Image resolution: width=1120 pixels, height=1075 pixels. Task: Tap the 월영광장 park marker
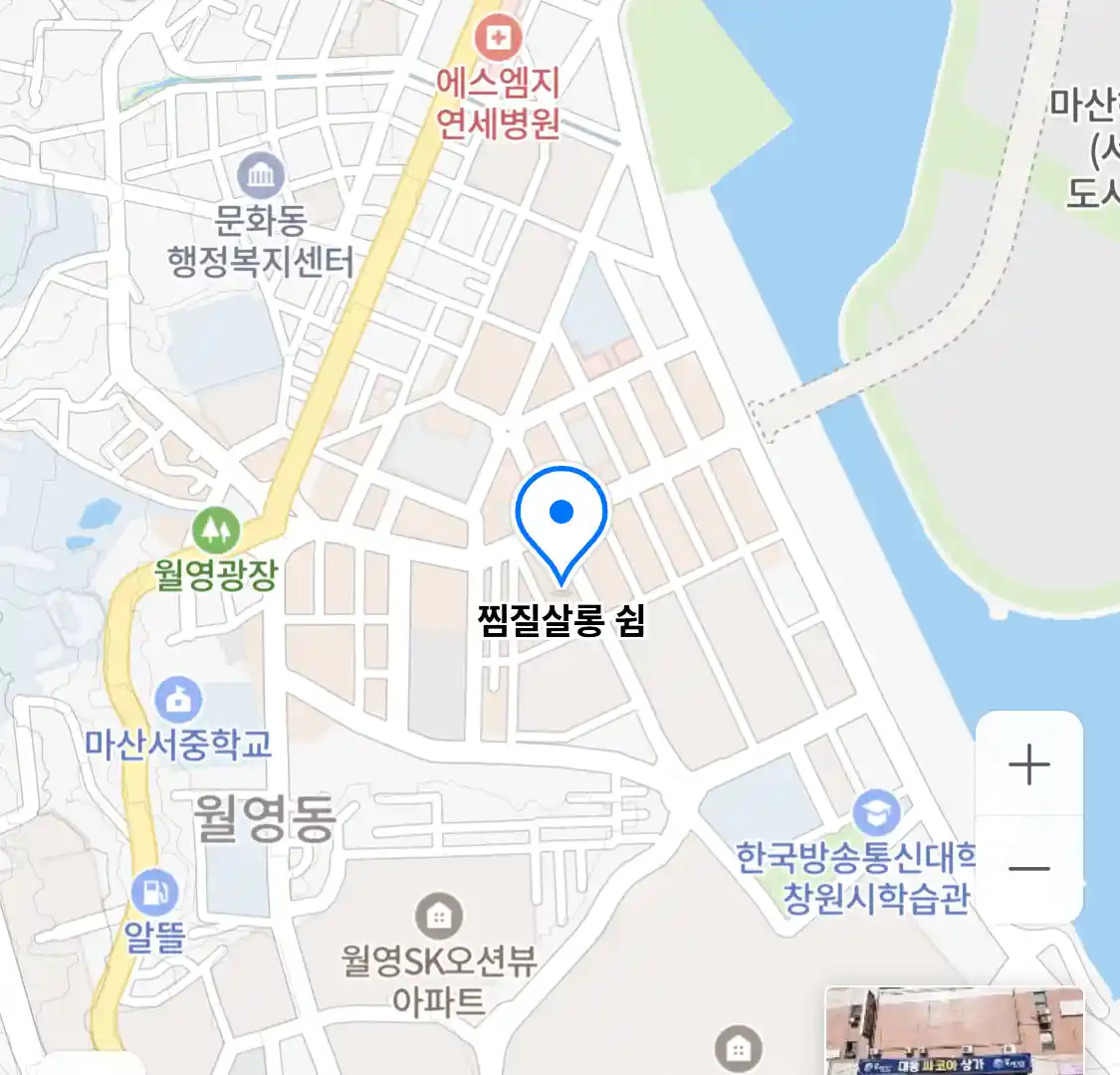pyautogui.click(x=216, y=531)
